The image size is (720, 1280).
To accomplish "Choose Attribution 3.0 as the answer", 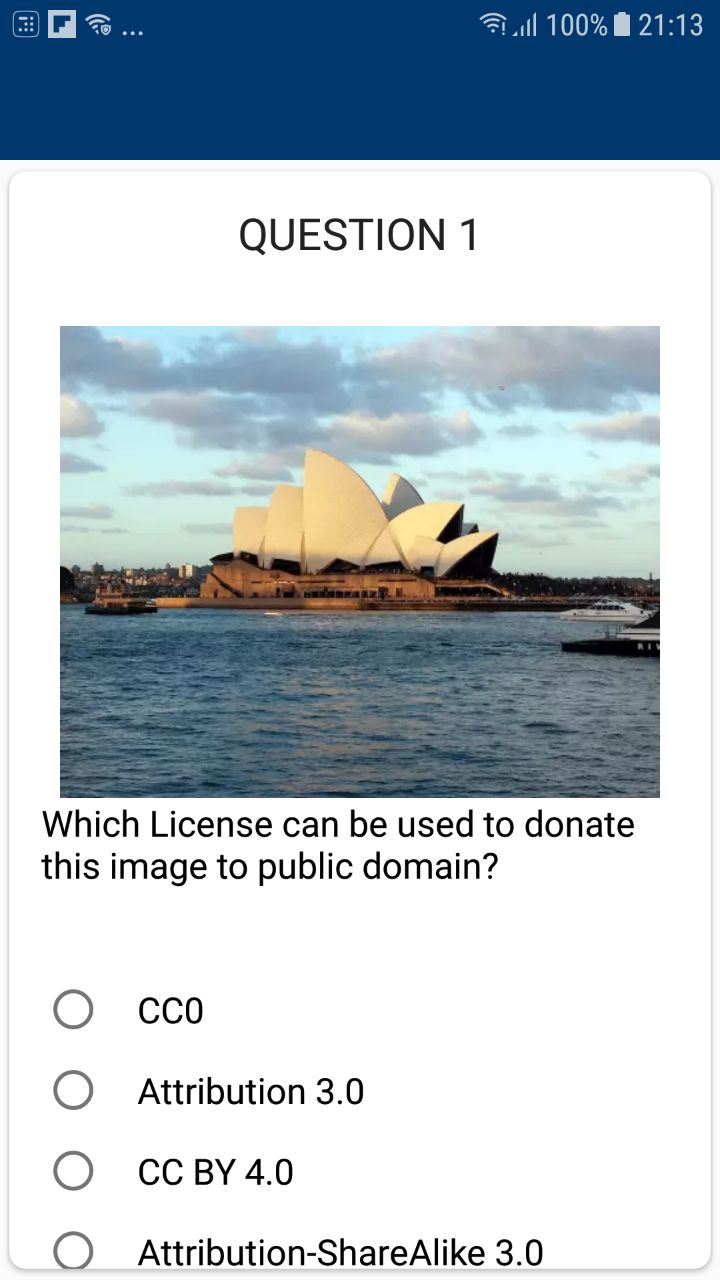I will coord(73,1090).
